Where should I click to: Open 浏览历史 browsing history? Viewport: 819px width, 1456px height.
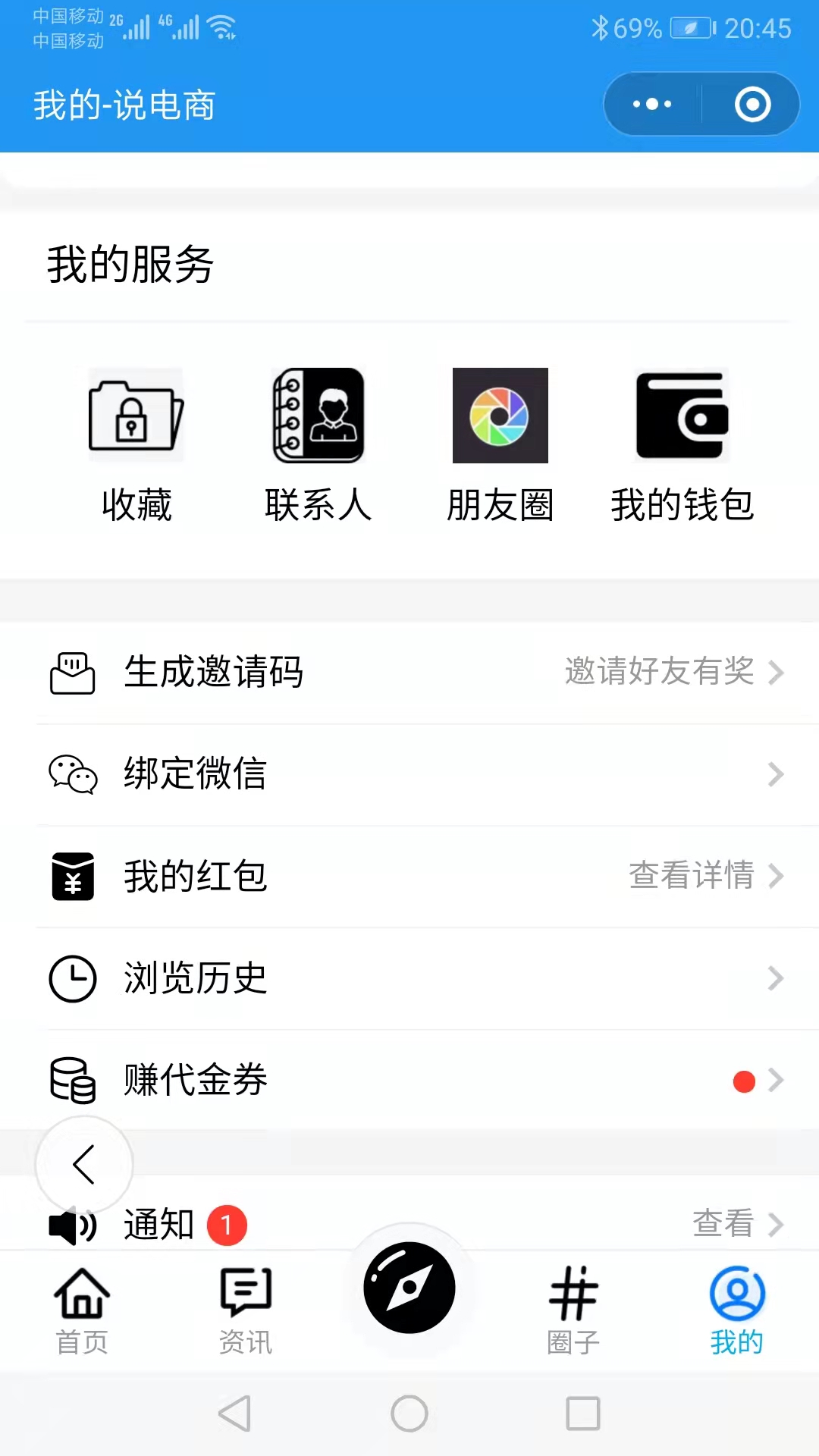tap(409, 978)
